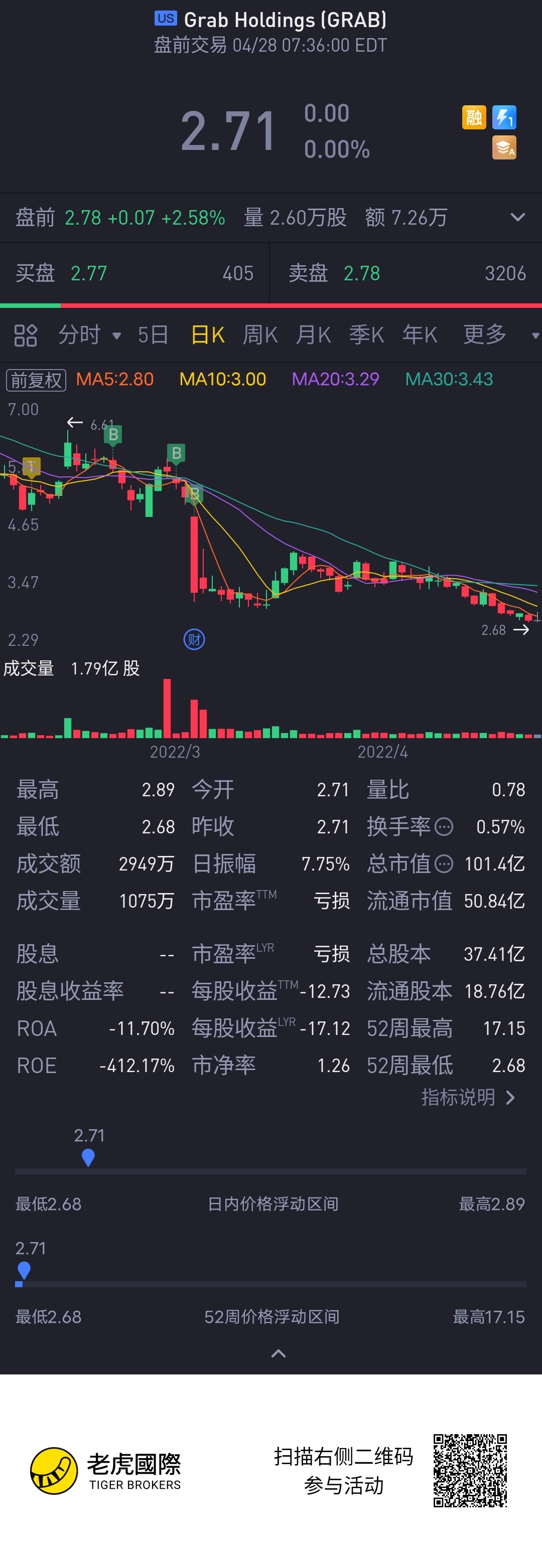
Task: Tap the 前复权 adjustment setting
Action: point(36,381)
